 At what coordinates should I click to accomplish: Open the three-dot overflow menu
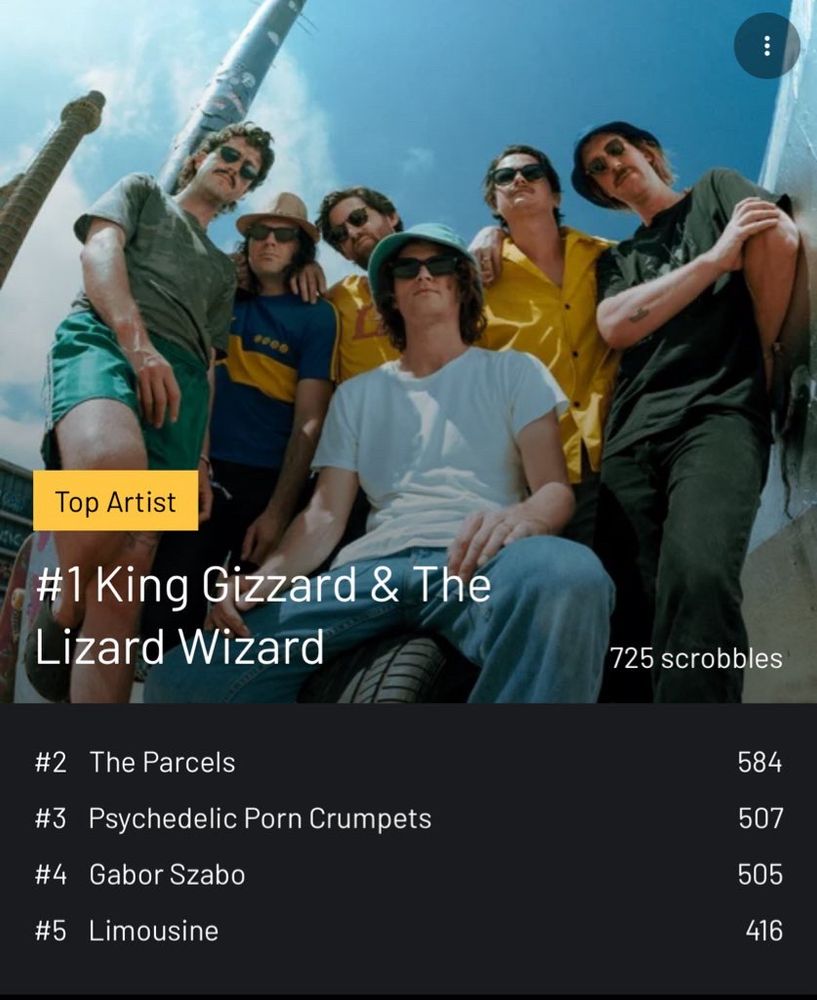pos(766,46)
